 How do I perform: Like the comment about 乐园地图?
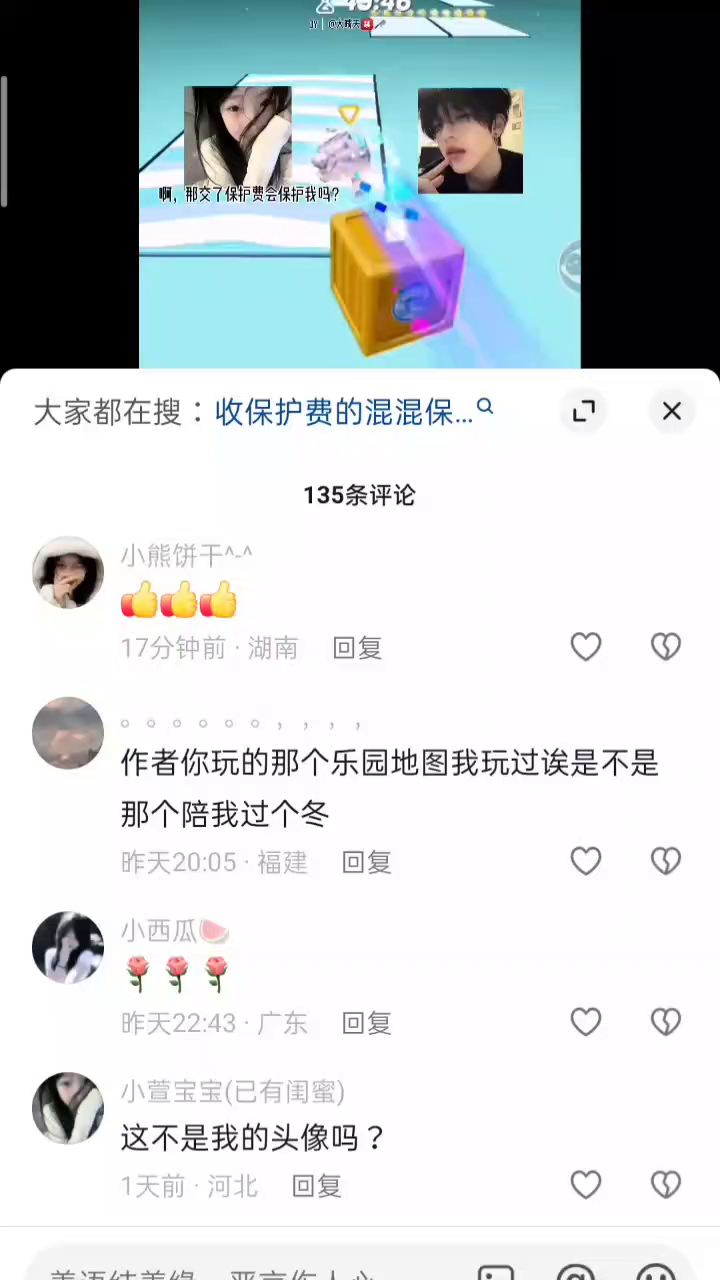tap(586, 861)
